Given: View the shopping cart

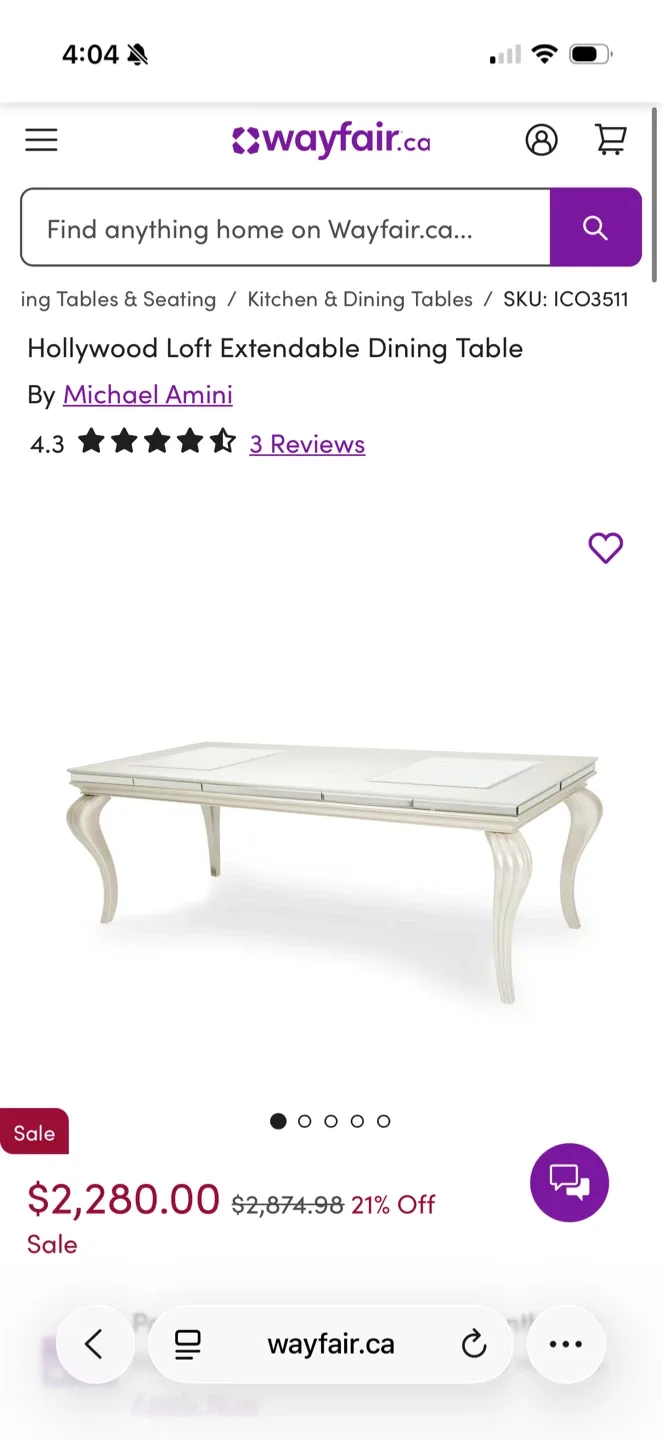Looking at the screenshot, I should (610, 140).
